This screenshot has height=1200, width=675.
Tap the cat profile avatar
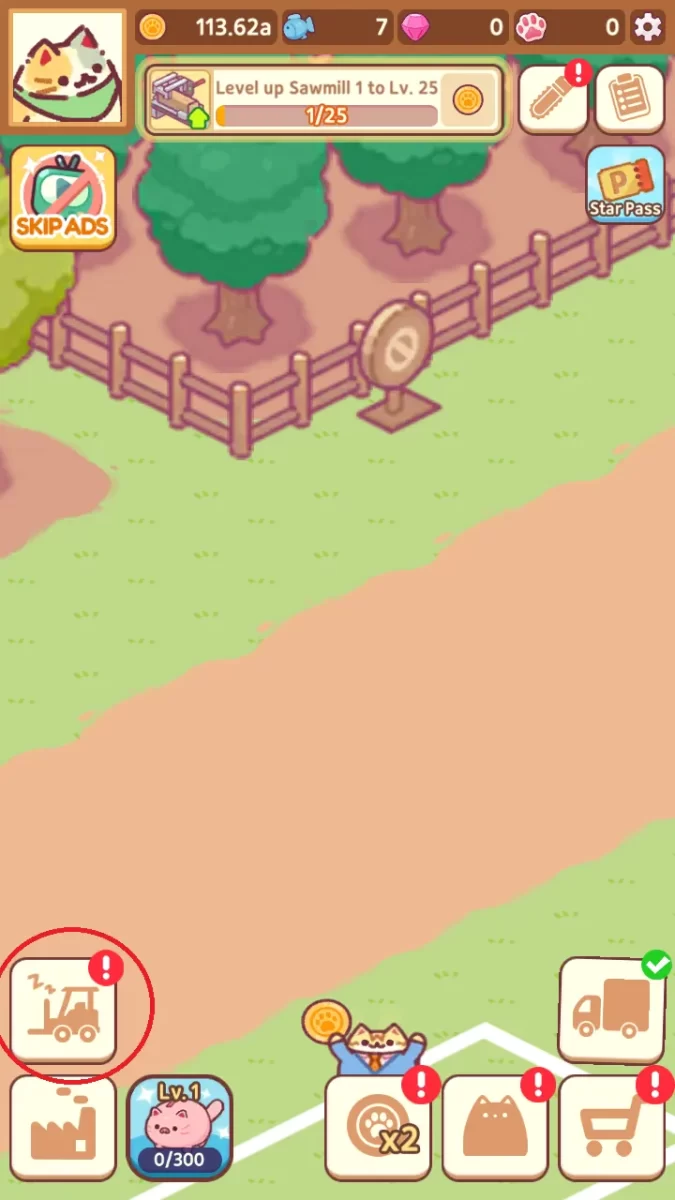[x=67, y=70]
